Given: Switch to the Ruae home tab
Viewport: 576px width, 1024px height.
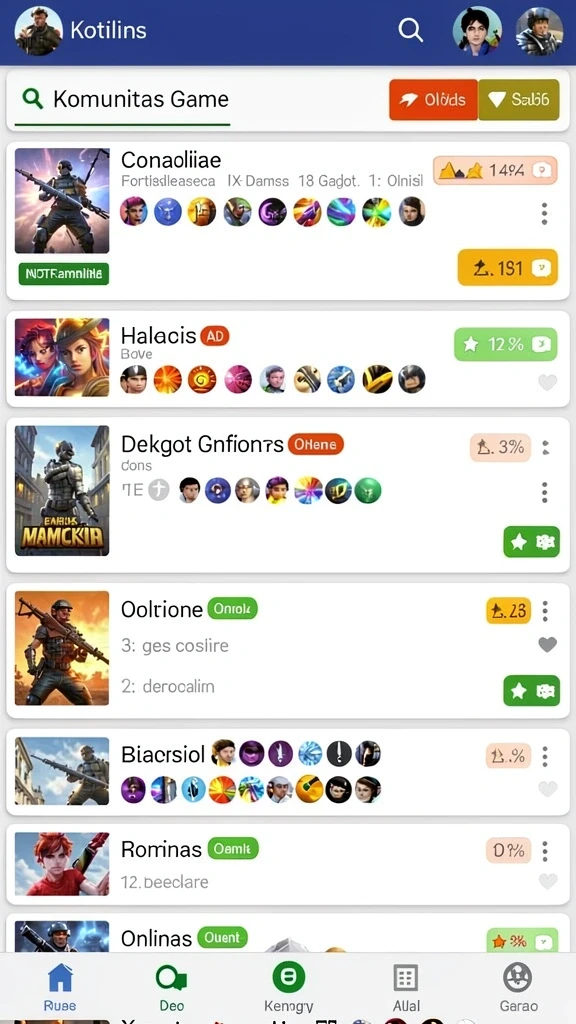Looking at the screenshot, I should click(x=60, y=987).
